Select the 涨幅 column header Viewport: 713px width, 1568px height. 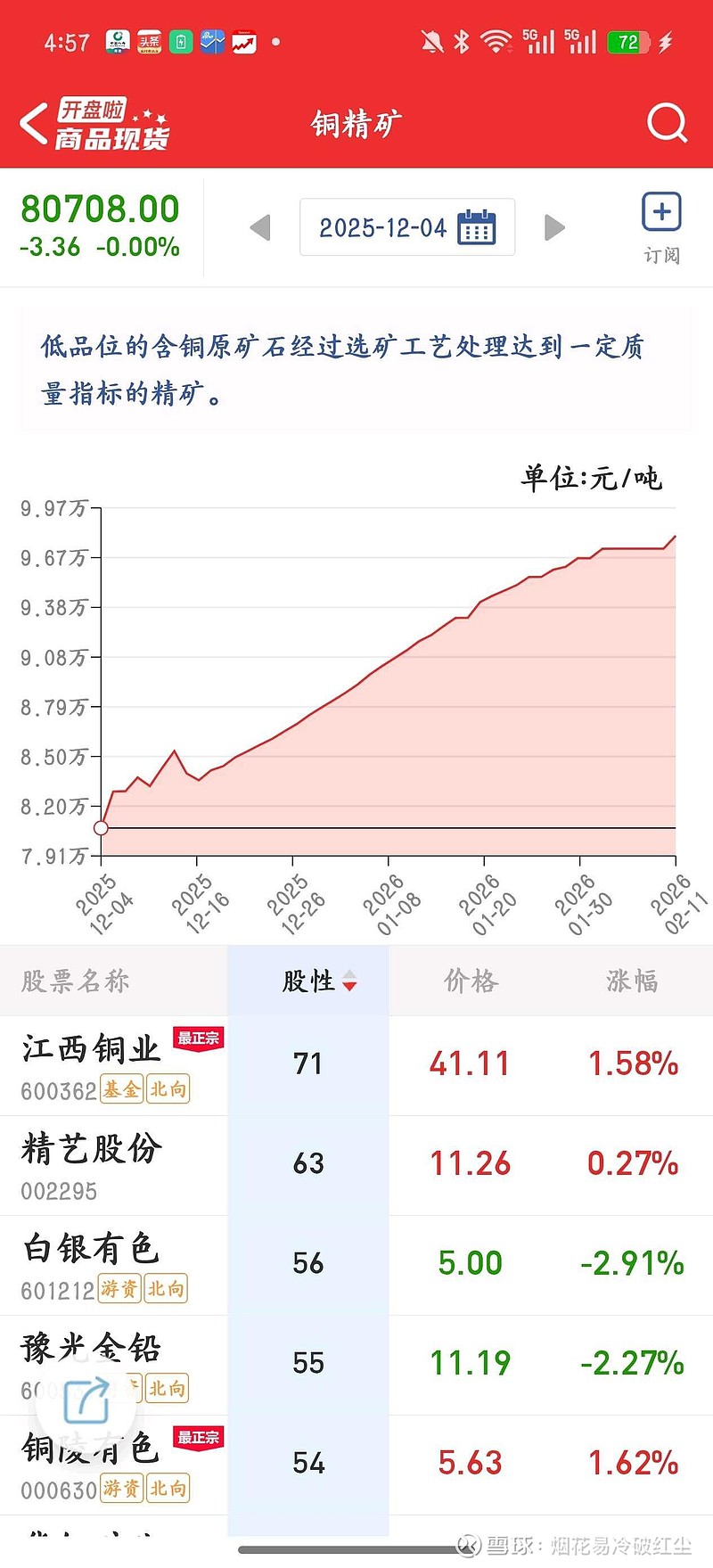[x=632, y=980]
